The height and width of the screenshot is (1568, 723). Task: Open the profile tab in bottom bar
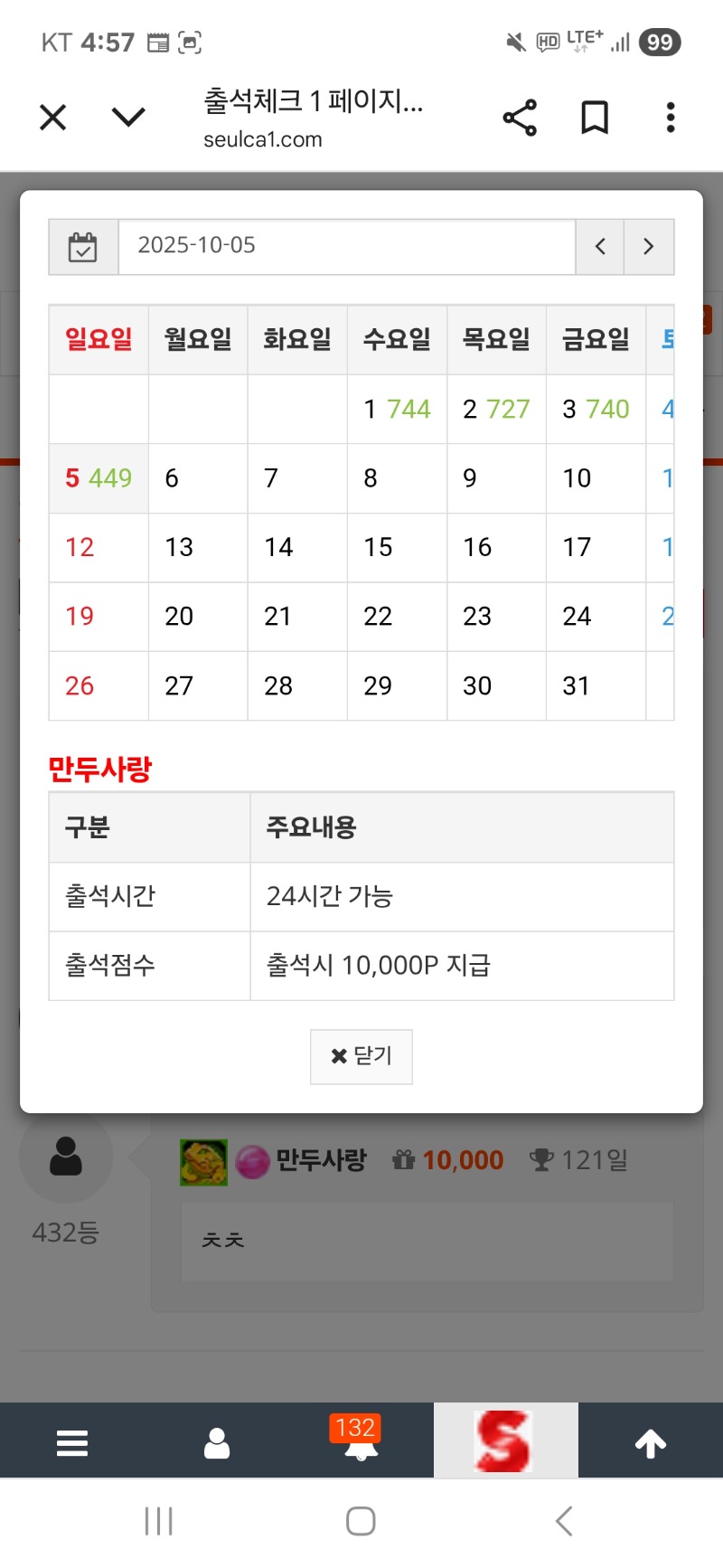[217, 1442]
